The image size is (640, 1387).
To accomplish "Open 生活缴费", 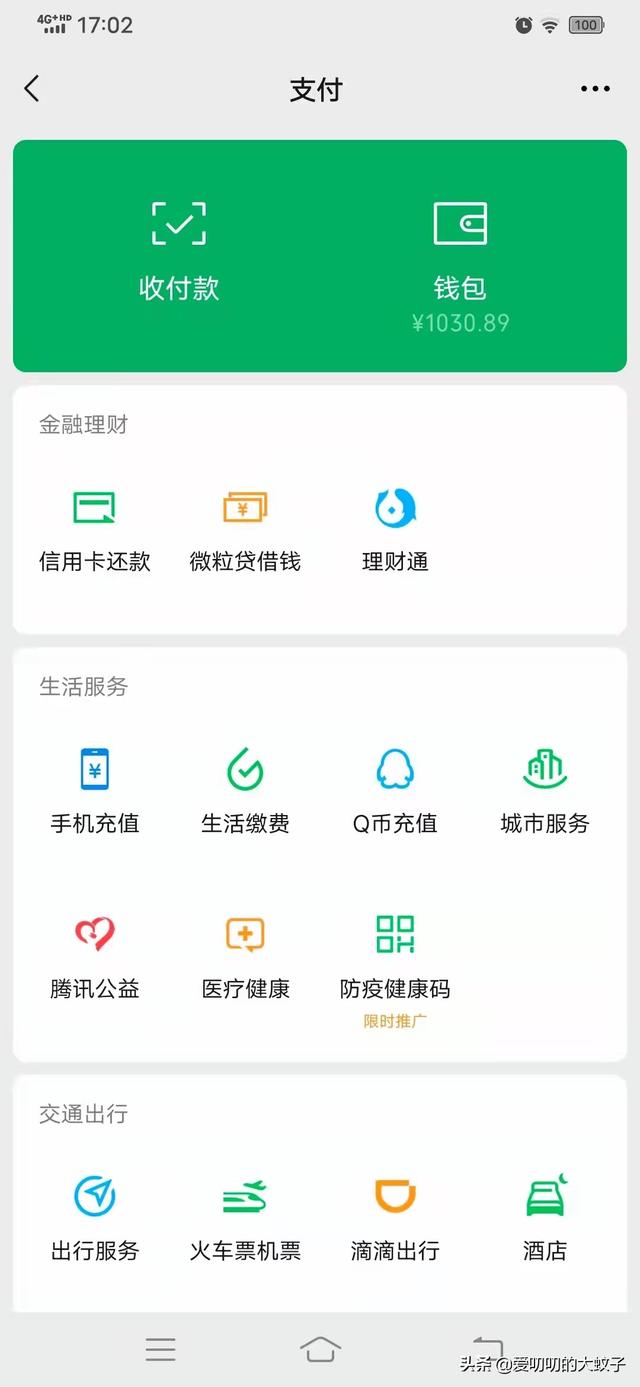I will tap(245, 791).
